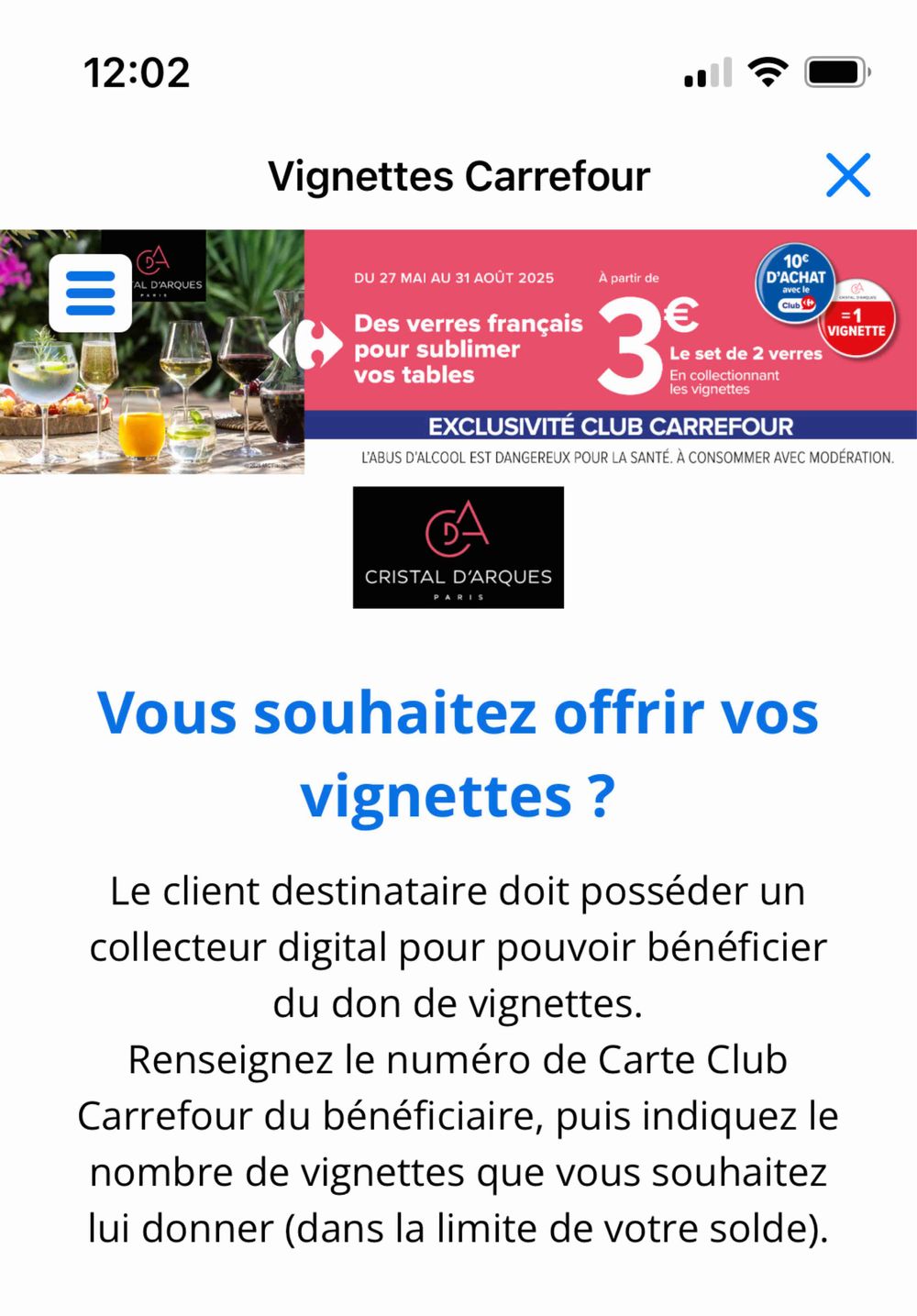Open the blue hamburger menu

(90, 293)
